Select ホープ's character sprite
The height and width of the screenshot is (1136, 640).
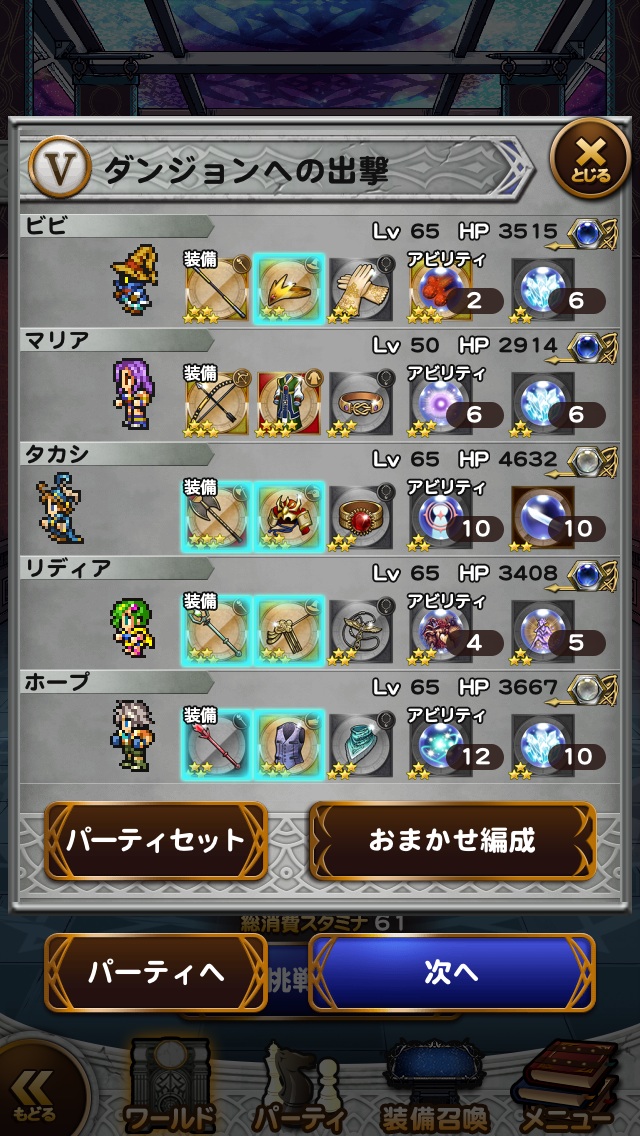pyautogui.click(x=133, y=740)
